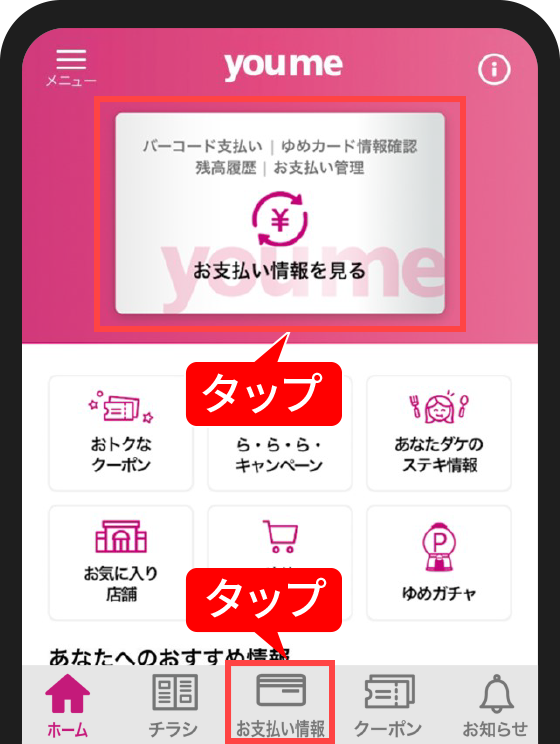Switch to the クーポン tab
This screenshot has height=744, width=560.
(x=388, y=706)
